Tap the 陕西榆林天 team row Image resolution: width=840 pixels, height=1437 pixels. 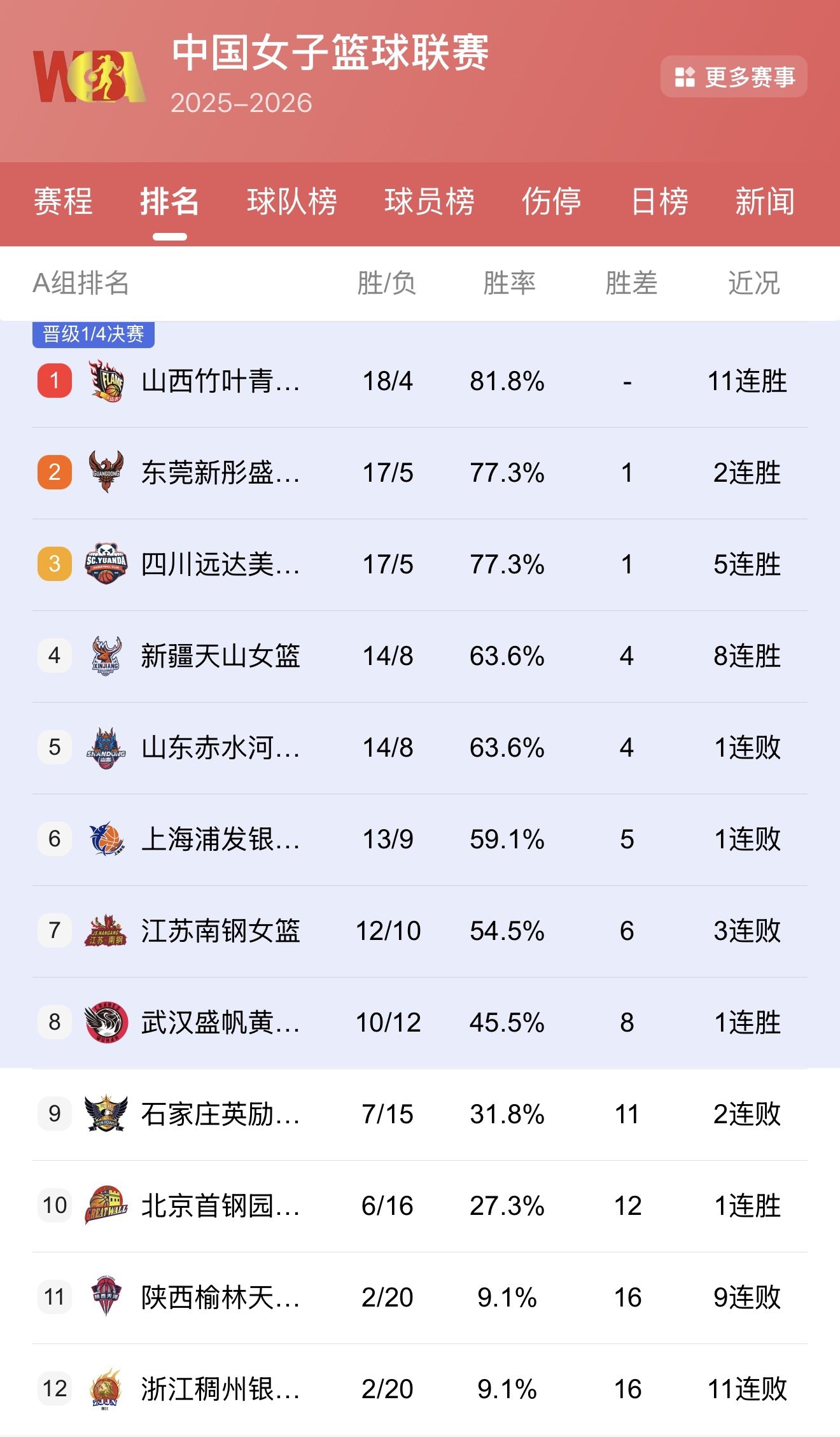tap(220, 1298)
